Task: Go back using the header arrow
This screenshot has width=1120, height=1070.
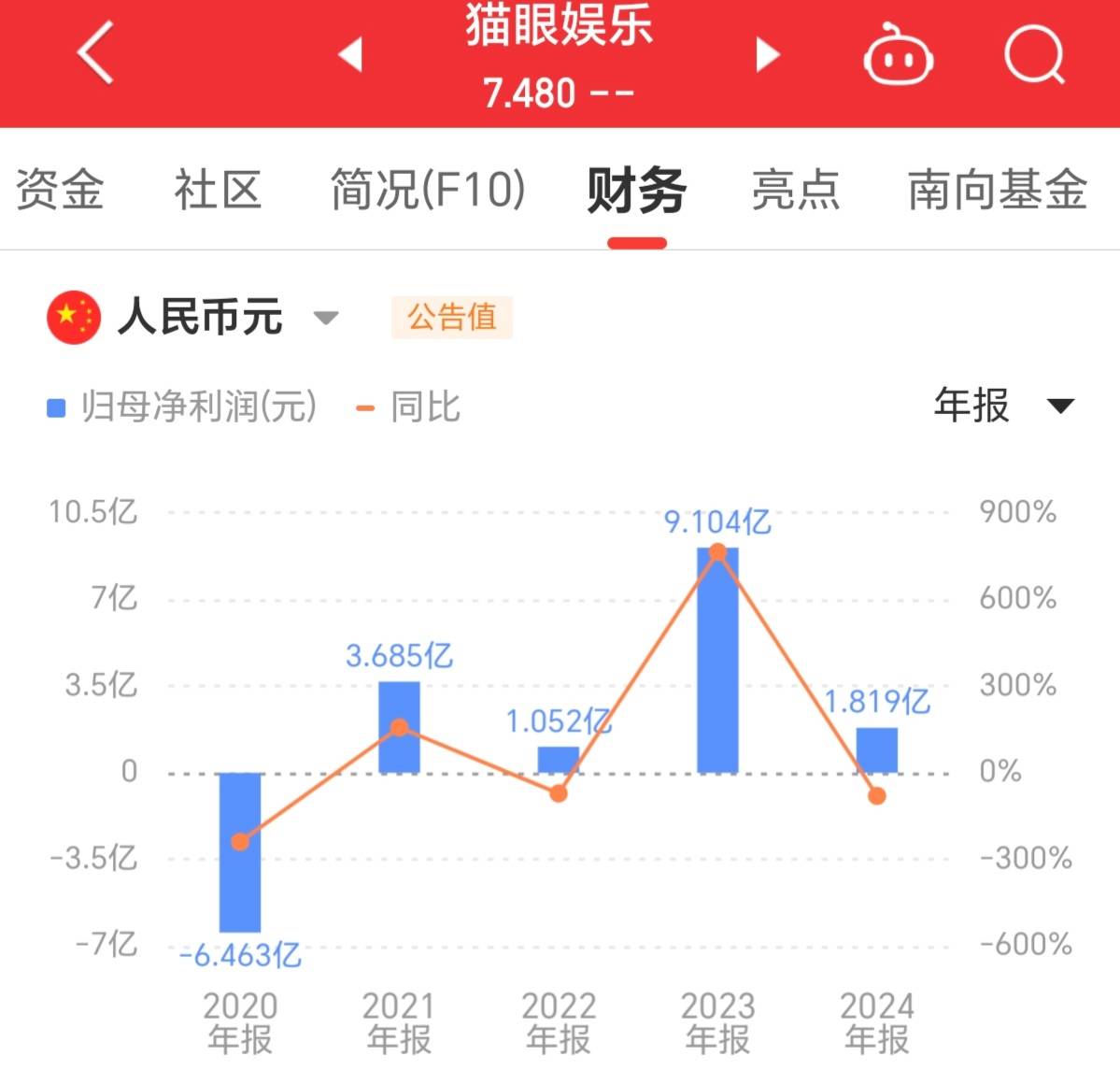Action: pos(95,54)
